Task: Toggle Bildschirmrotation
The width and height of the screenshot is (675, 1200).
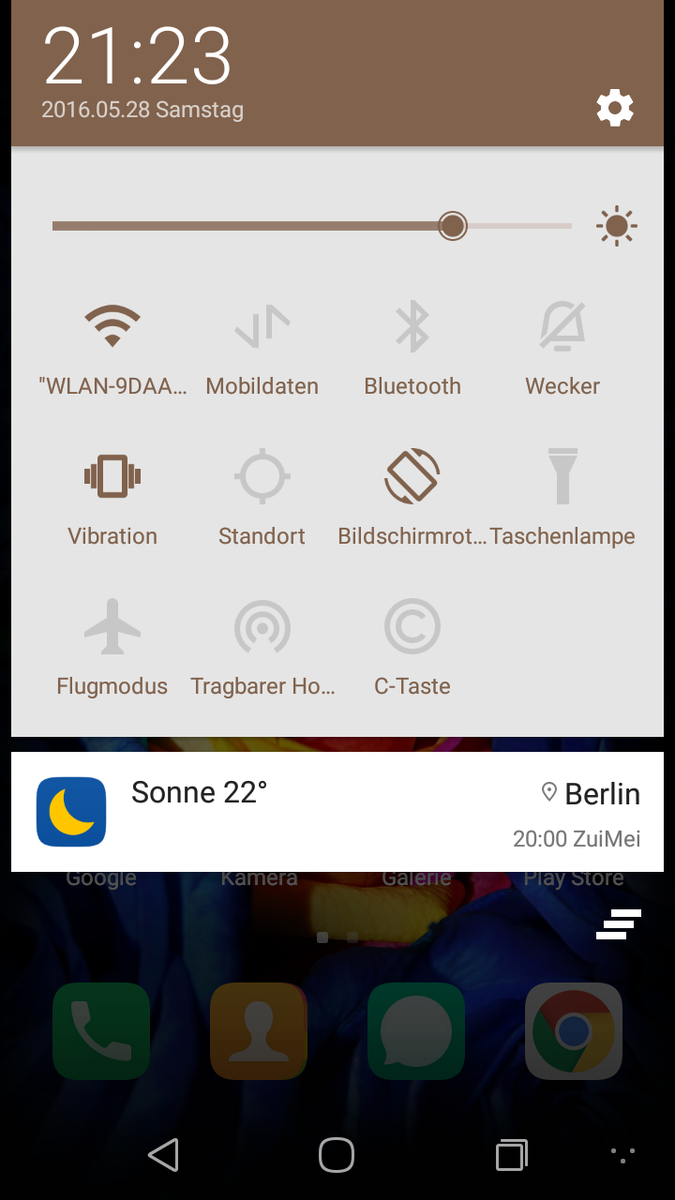Action: (412, 477)
